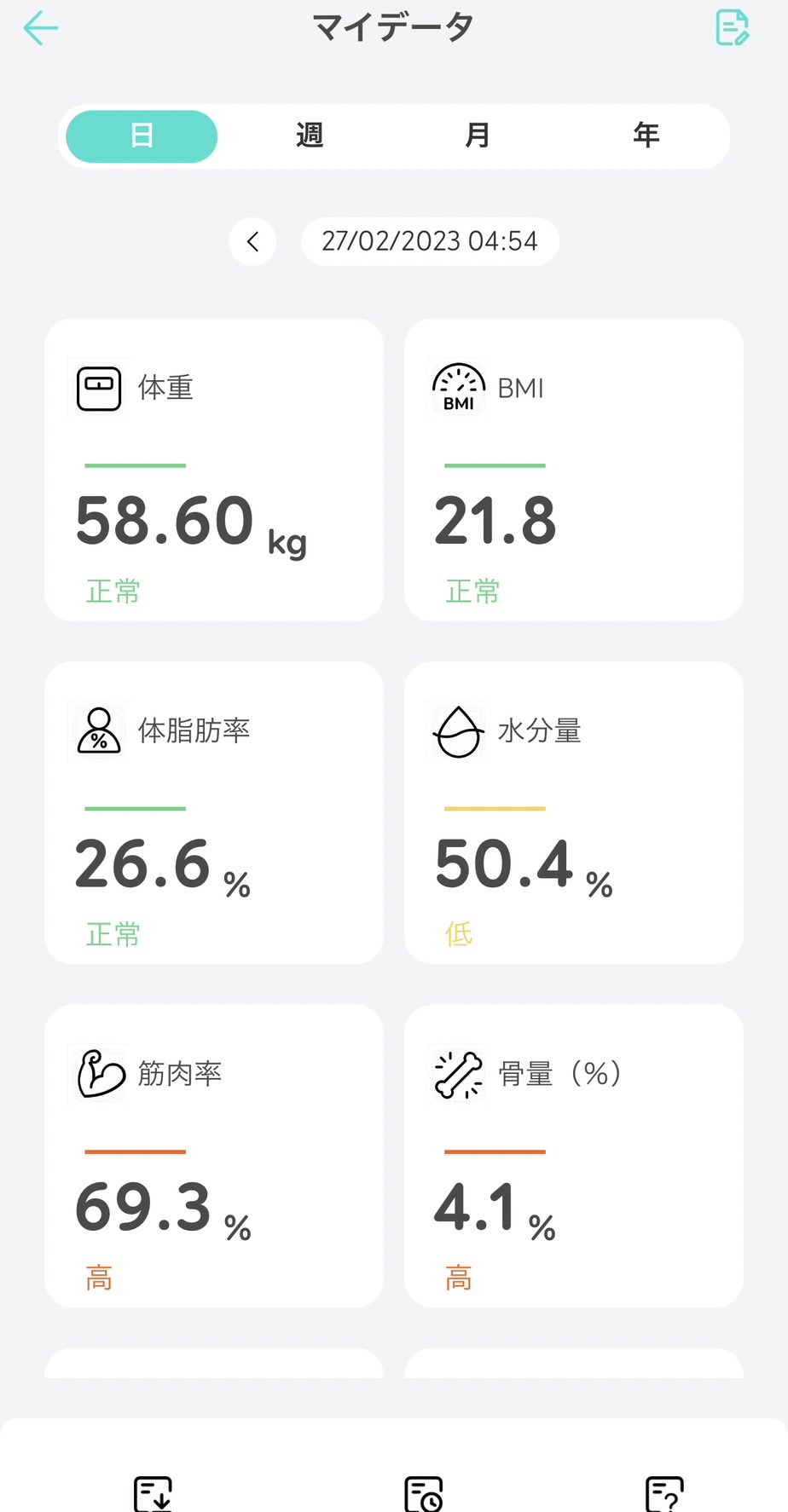Switch to the 年 (year) tab
This screenshot has height=1512, width=788.
click(x=646, y=136)
